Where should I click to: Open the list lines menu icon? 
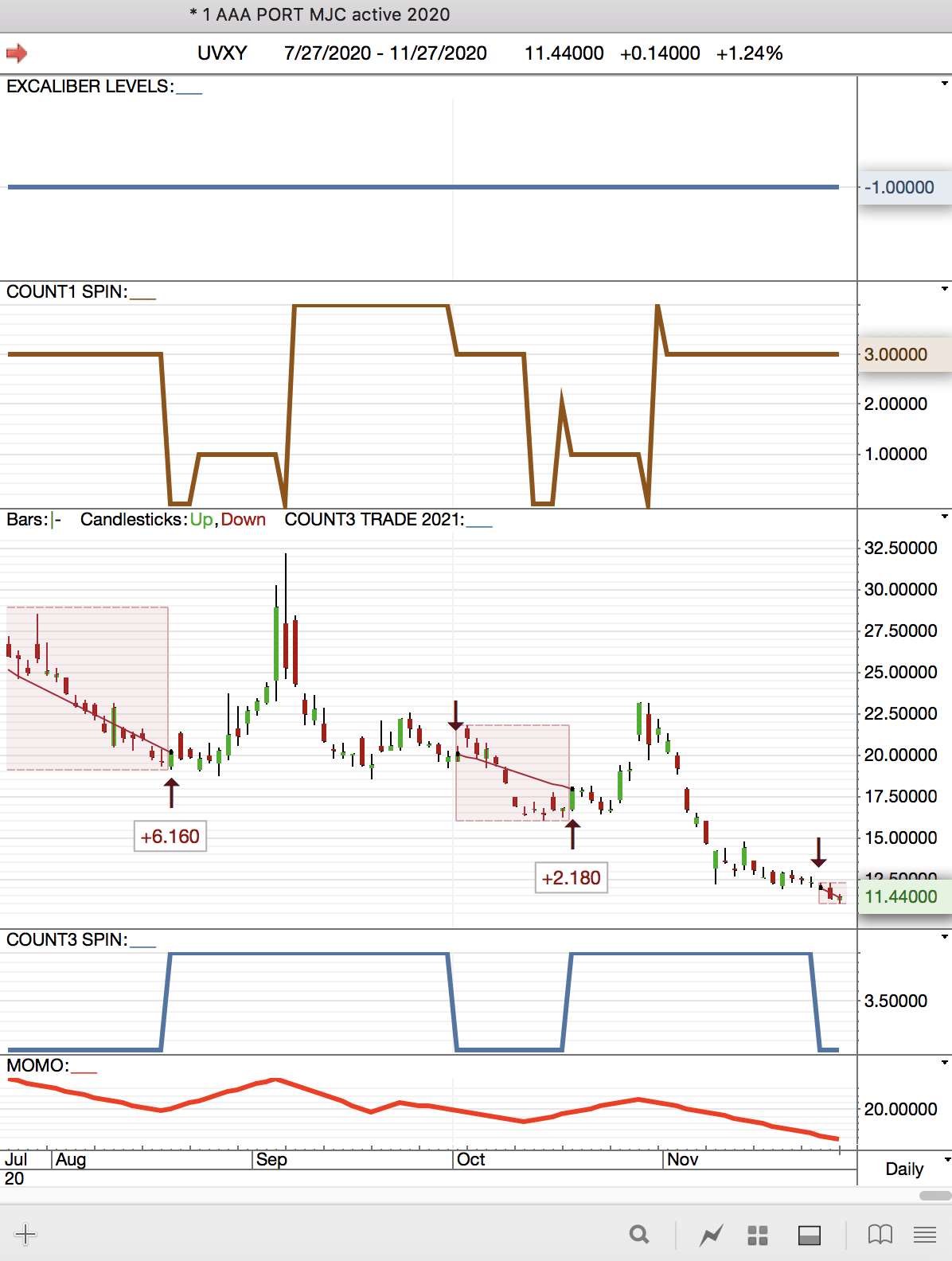925,1235
